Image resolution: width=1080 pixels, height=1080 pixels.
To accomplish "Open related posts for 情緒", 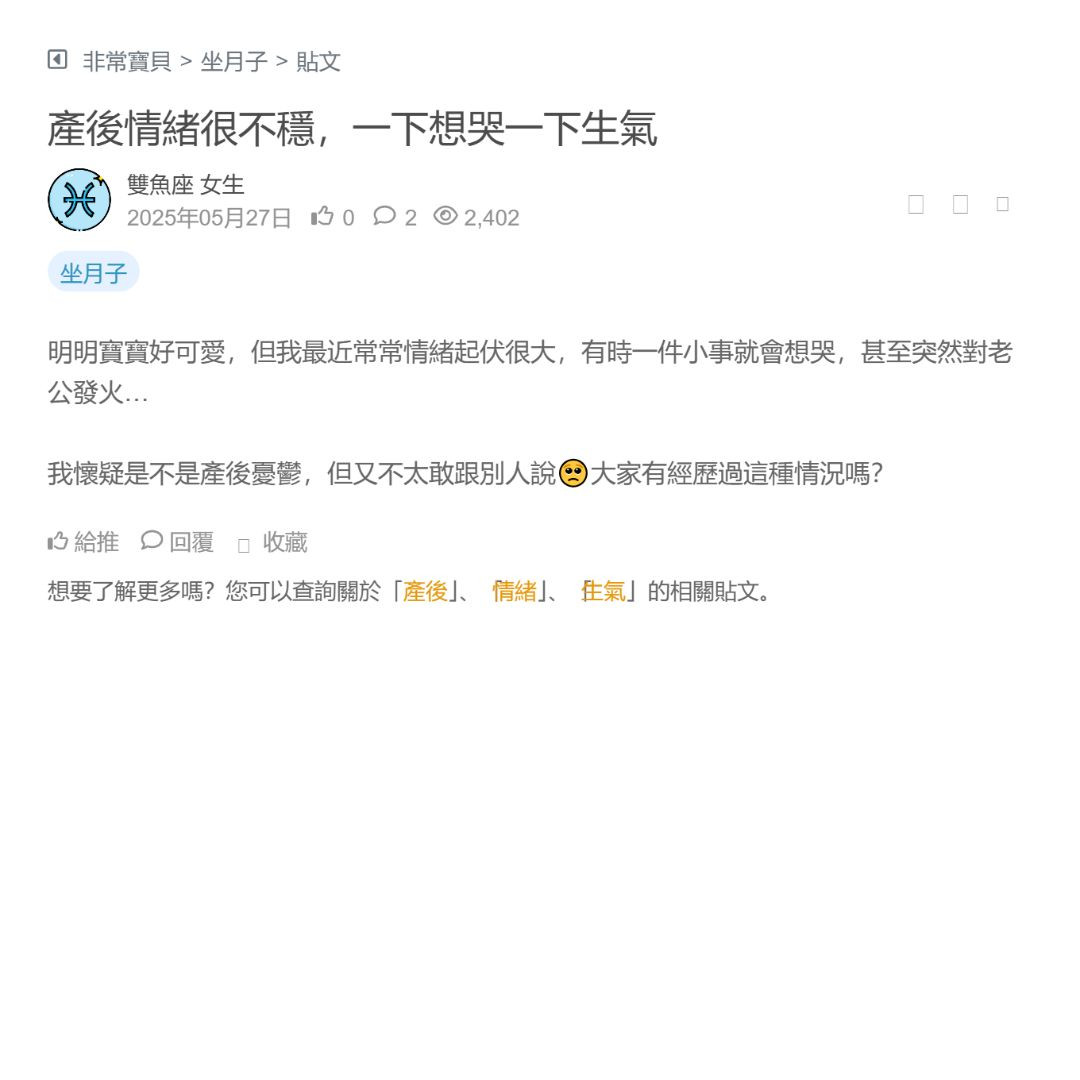I will click(514, 591).
